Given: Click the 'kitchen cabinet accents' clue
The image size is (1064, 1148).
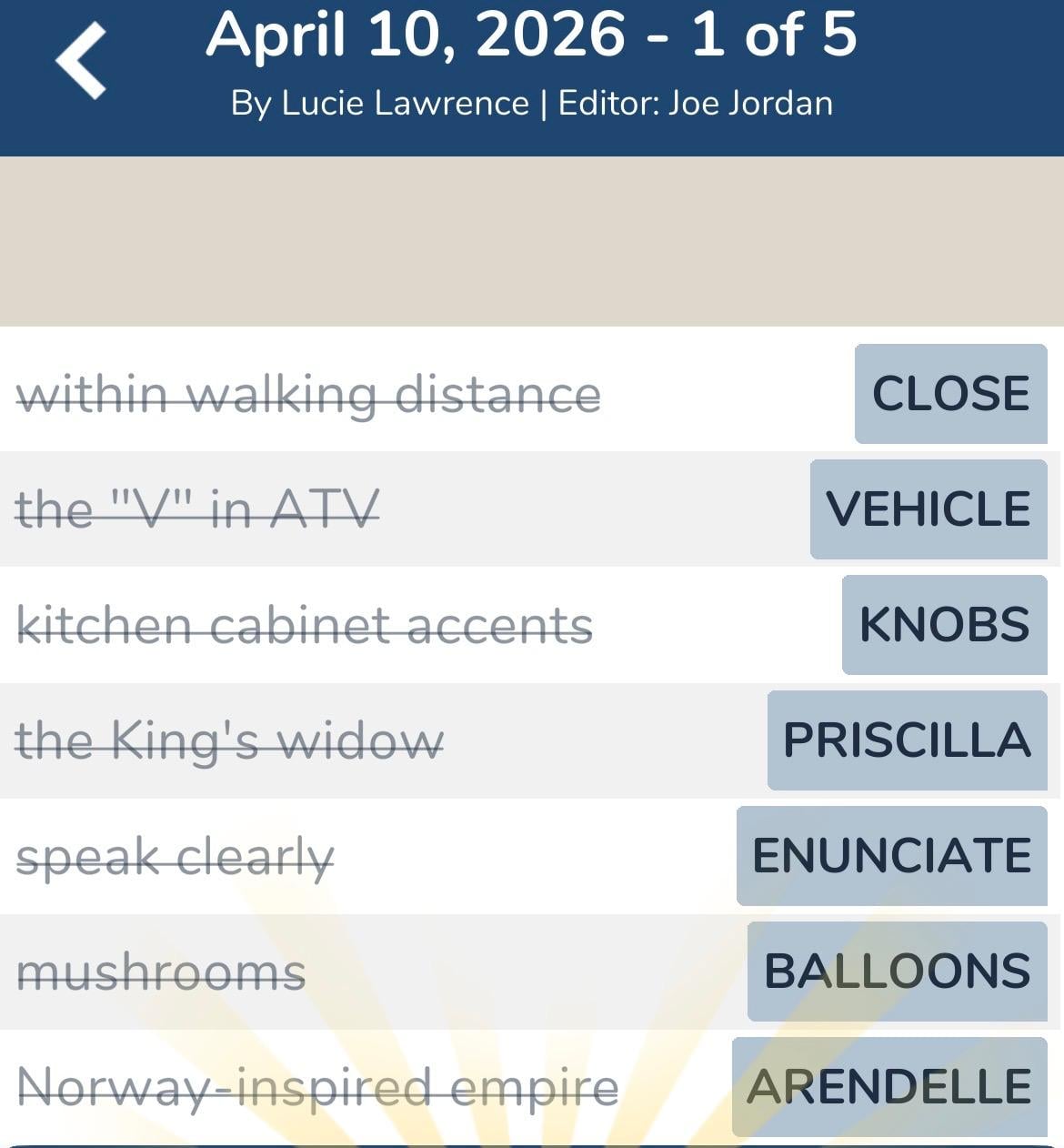Looking at the screenshot, I should [306, 625].
